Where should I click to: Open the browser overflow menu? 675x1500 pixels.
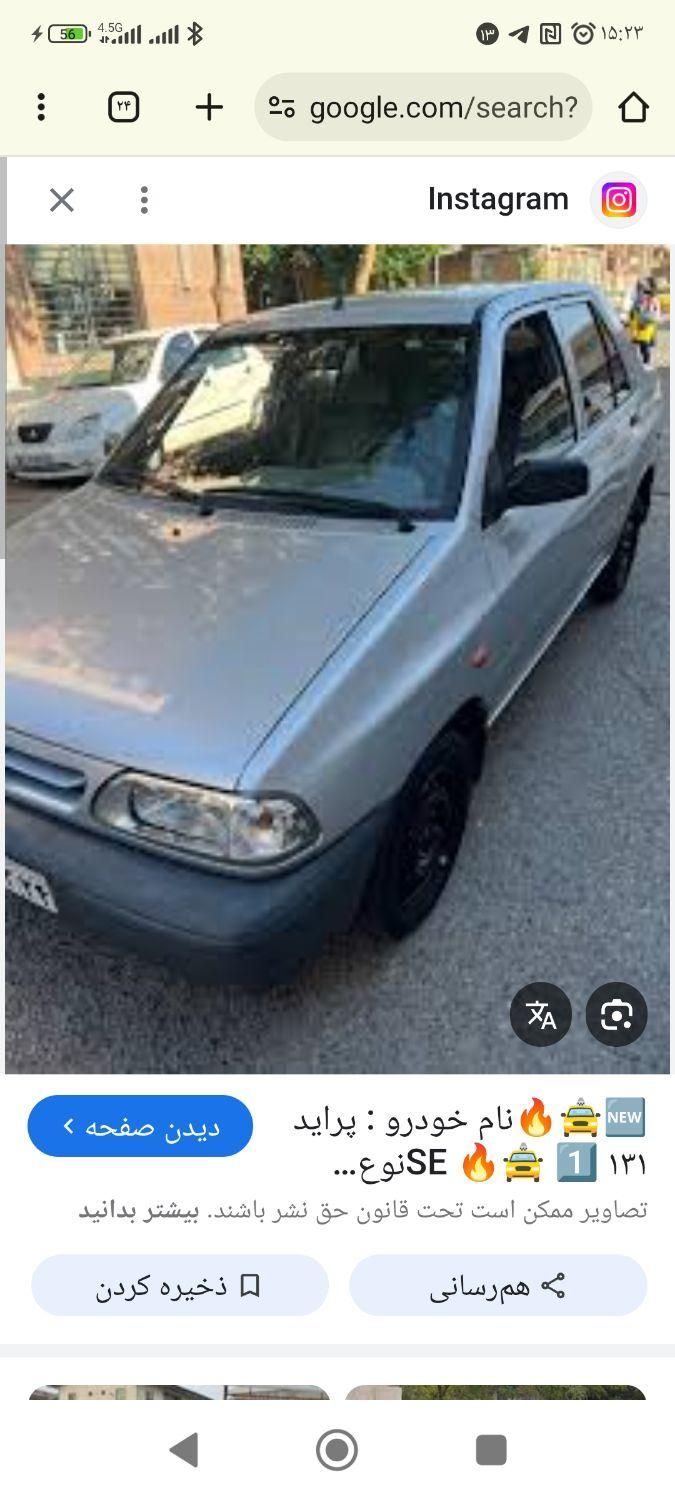[41, 107]
